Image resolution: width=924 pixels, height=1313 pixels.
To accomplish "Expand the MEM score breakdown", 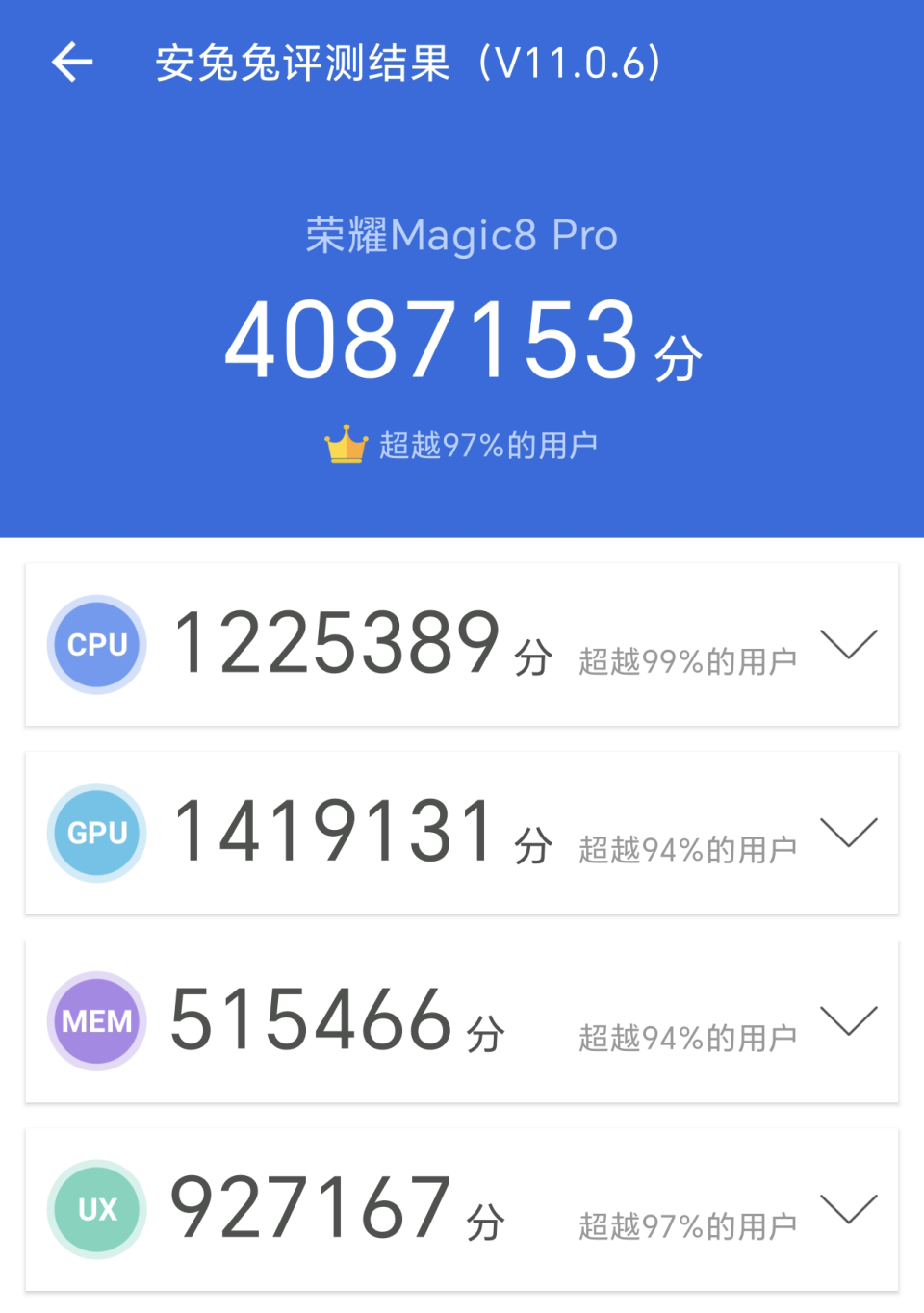I will coord(849,1020).
